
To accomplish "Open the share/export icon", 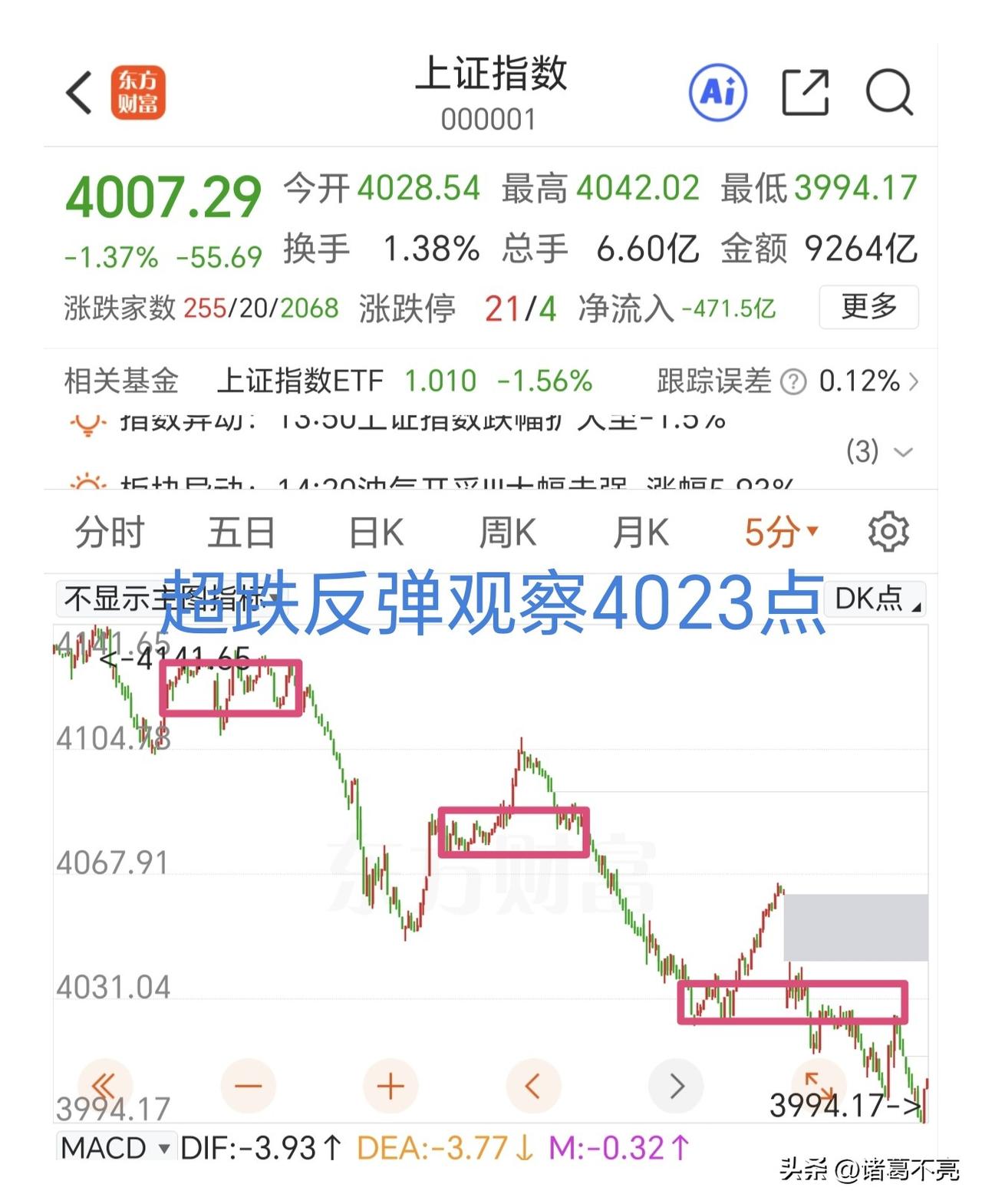I will [805, 92].
